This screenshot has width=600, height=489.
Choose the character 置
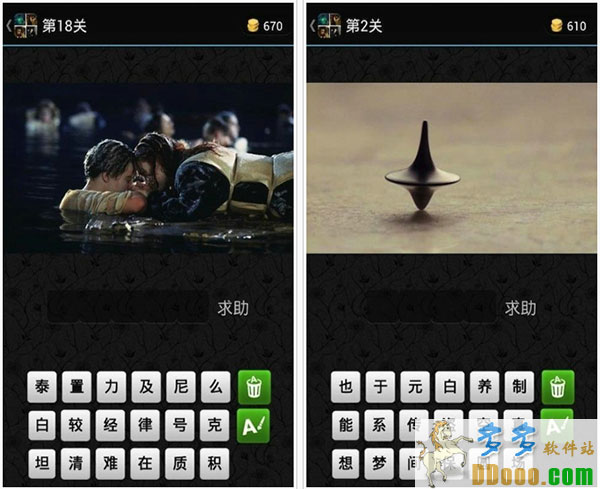pyautogui.click(x=76, y=387)
